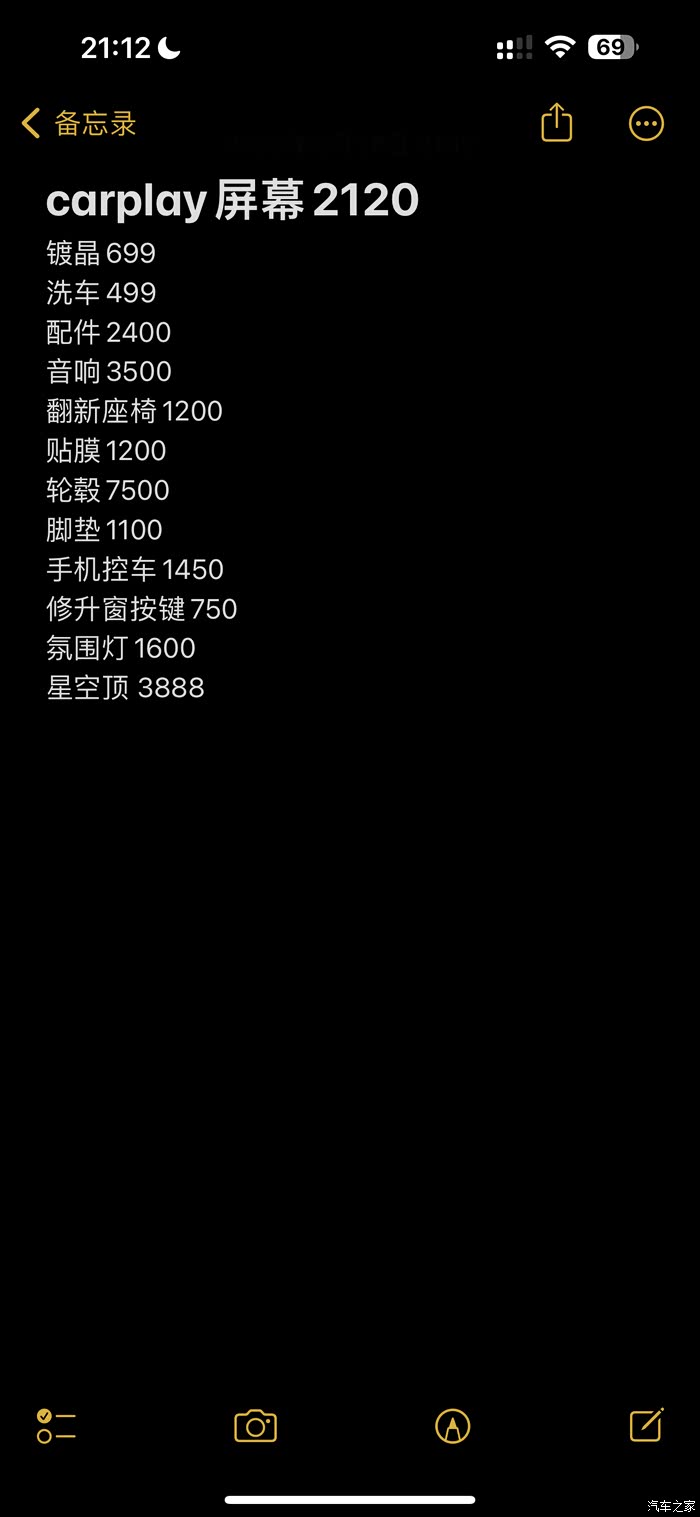Open the camera attachment option

[x=255, y=1426]
